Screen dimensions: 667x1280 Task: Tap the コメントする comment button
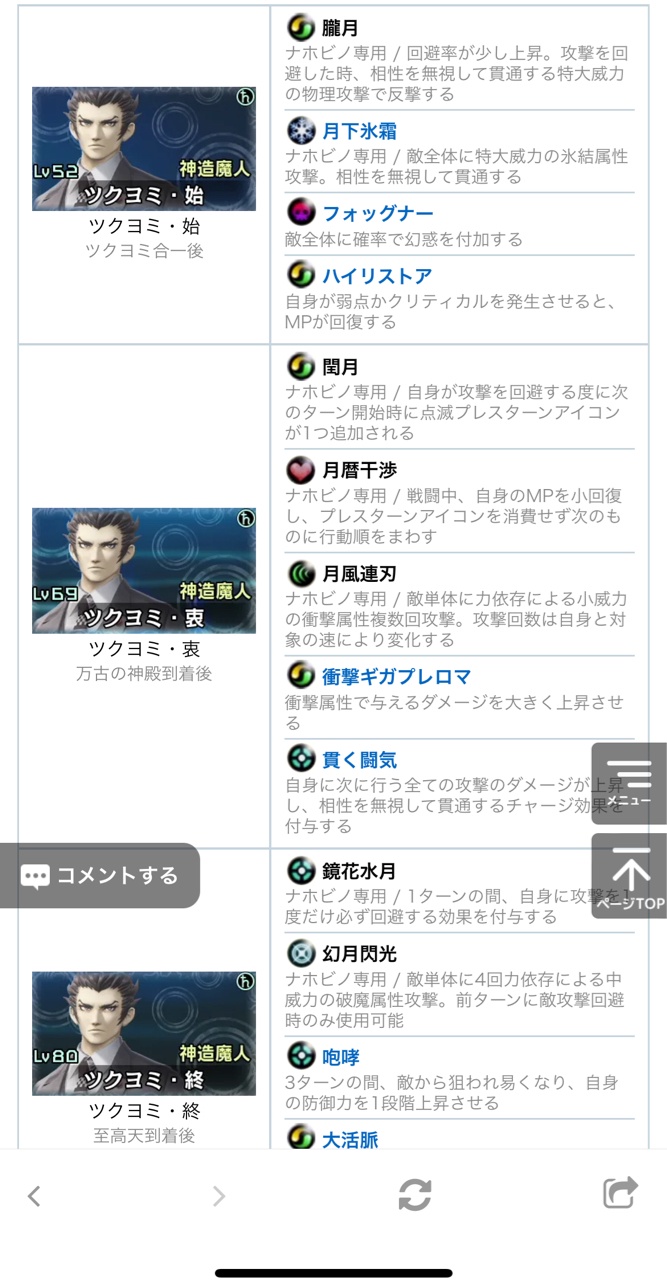click(100, 876)
